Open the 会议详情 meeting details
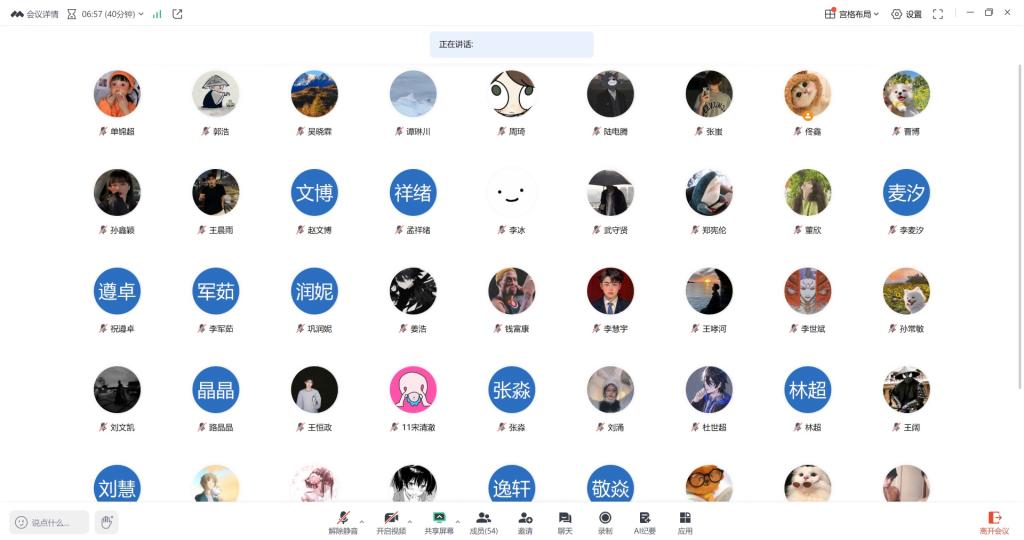 [x=34, y=14]
